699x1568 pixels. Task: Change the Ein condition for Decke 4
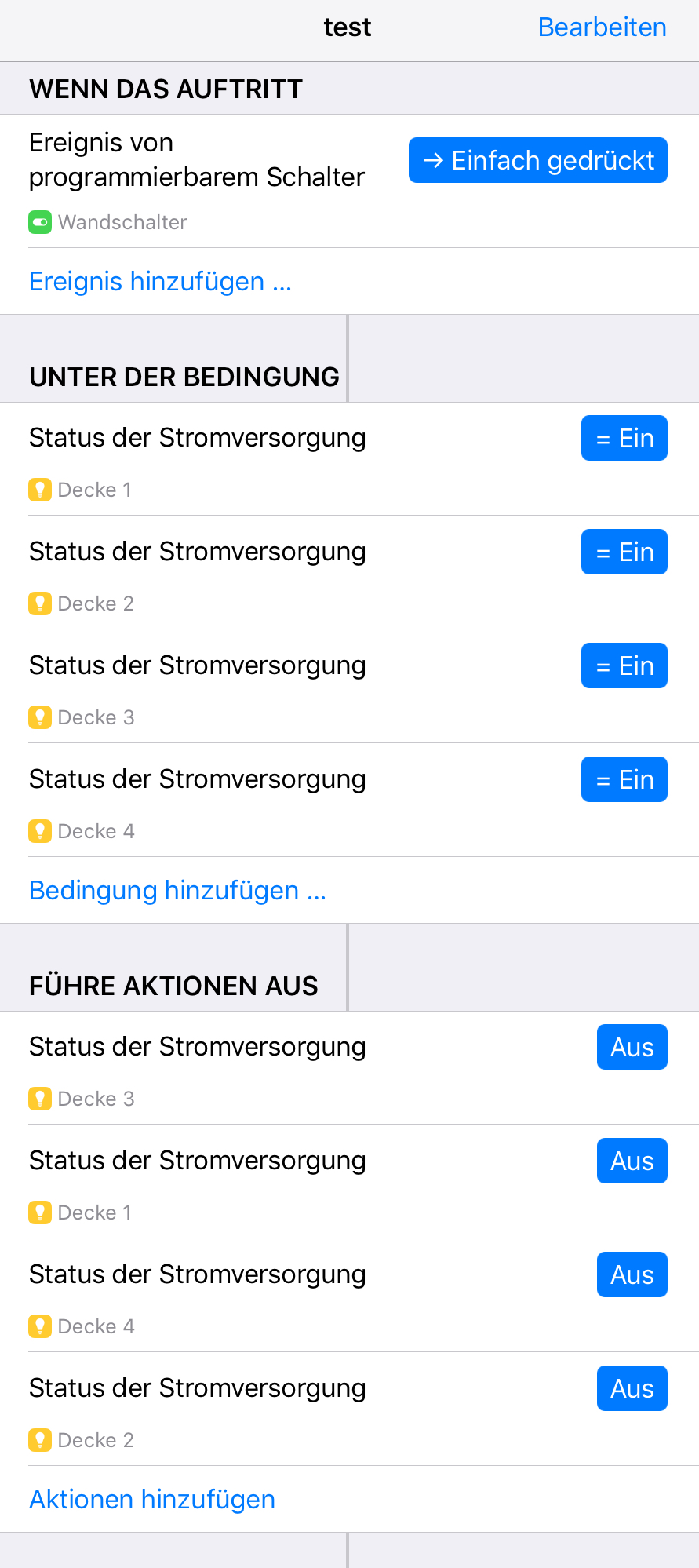(624, 779)
